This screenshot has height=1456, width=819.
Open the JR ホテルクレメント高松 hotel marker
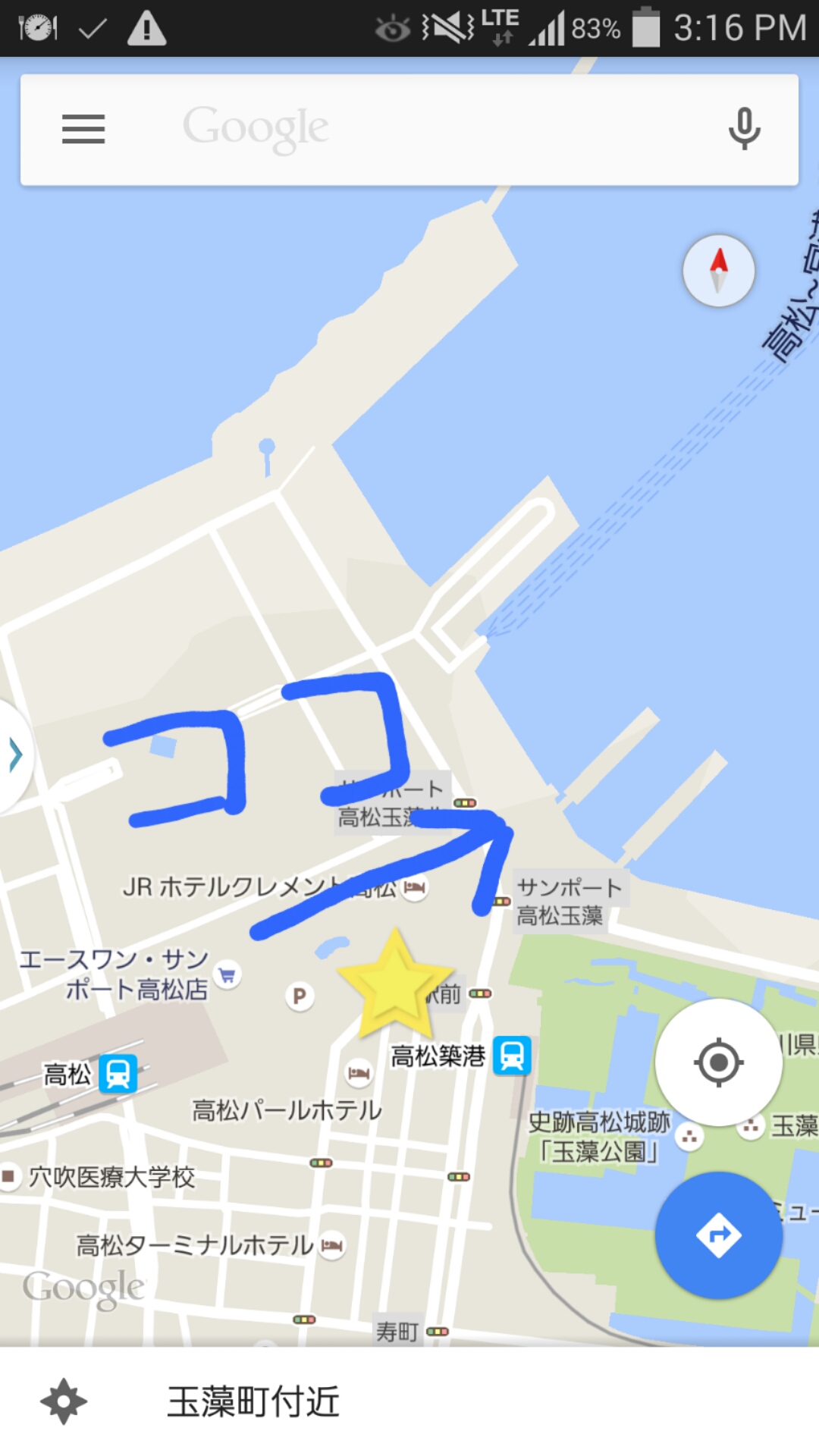(x=414, y=886)
